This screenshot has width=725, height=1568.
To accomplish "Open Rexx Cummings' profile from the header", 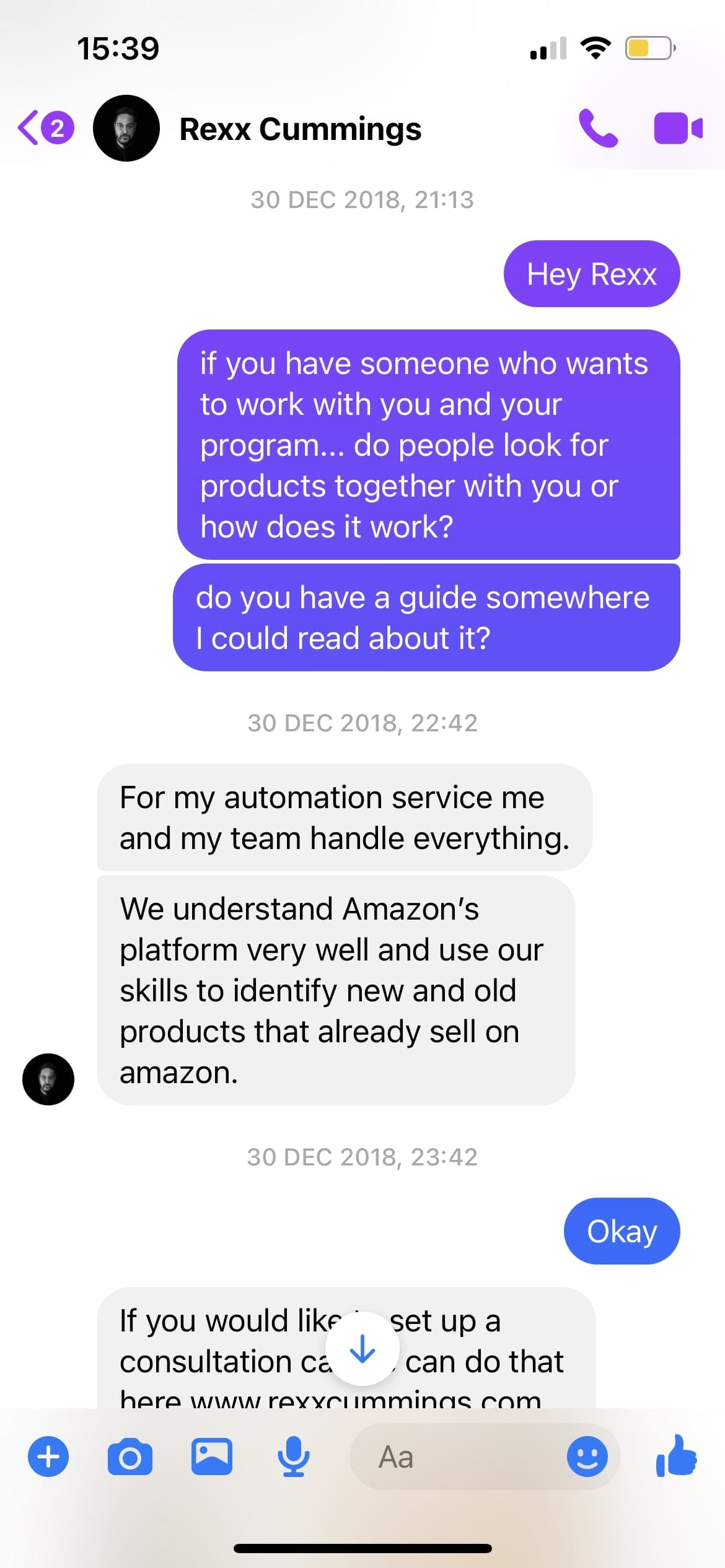I will tap(300, 129).
